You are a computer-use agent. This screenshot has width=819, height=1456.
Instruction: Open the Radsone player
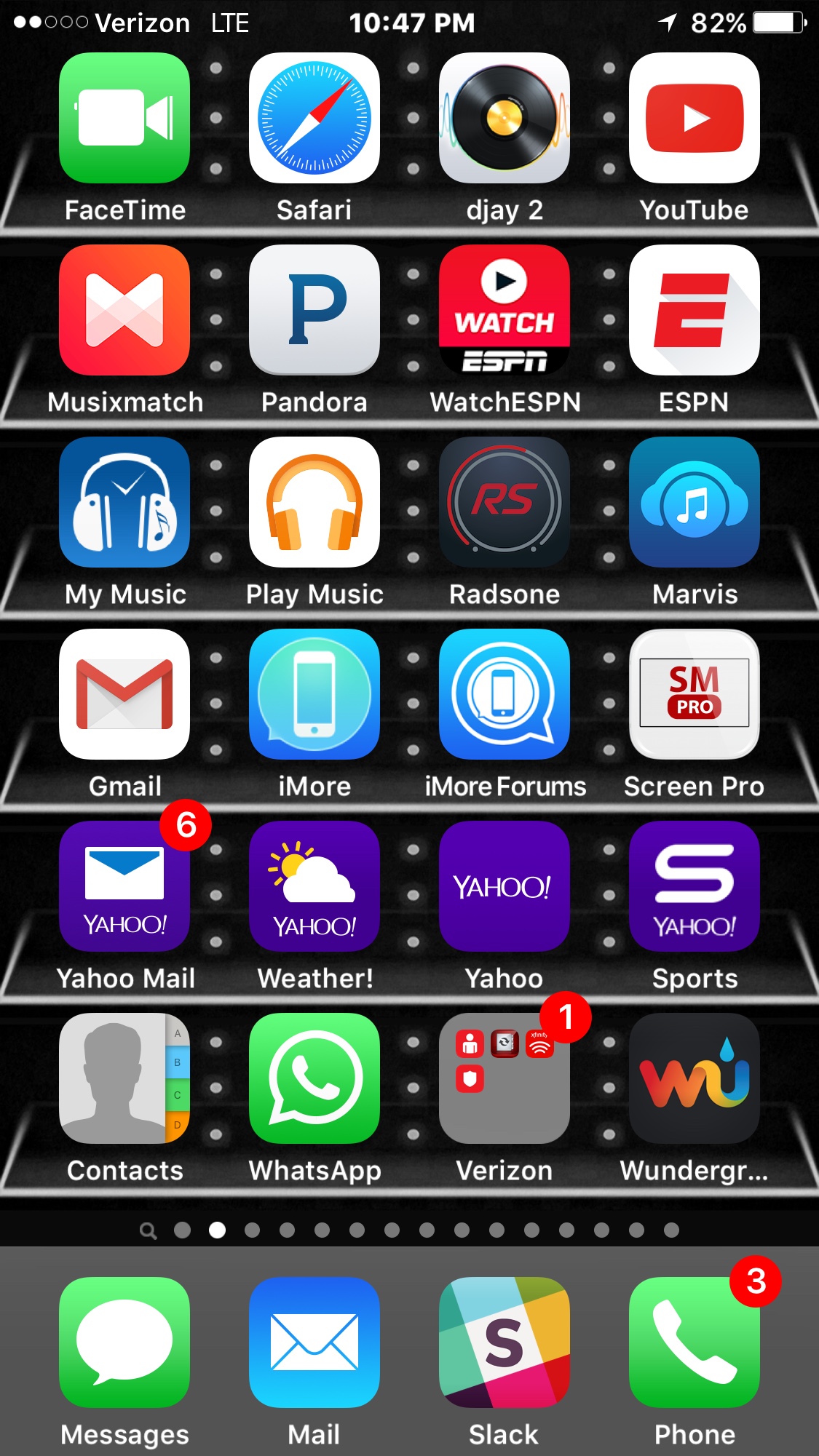[x=505, y=502]
